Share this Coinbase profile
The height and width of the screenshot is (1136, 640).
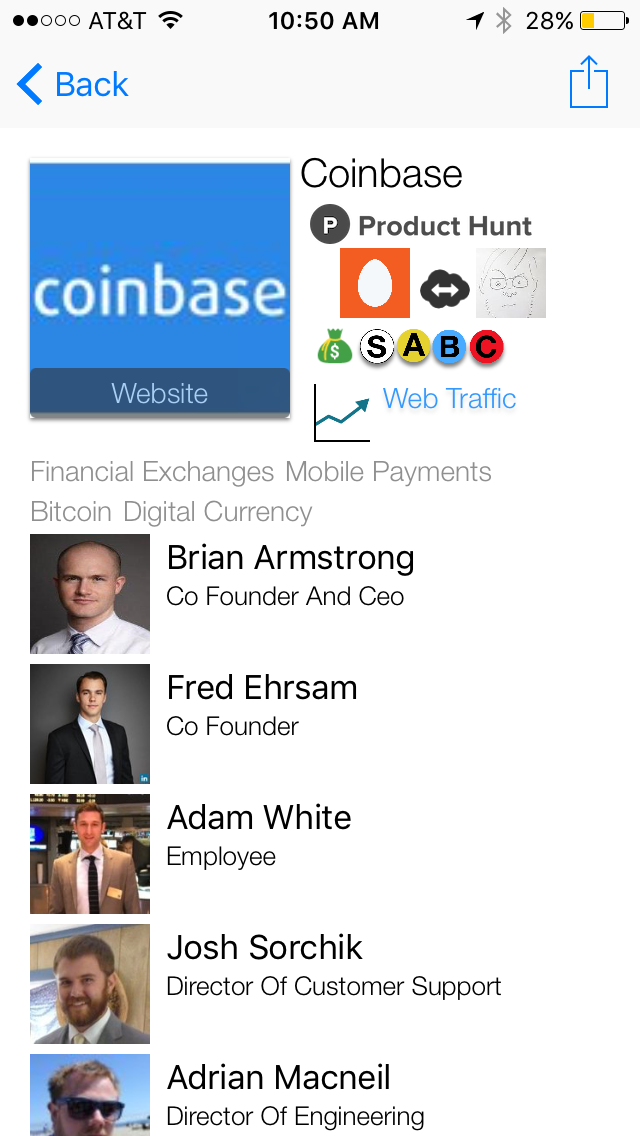click(x=588, y=83)
